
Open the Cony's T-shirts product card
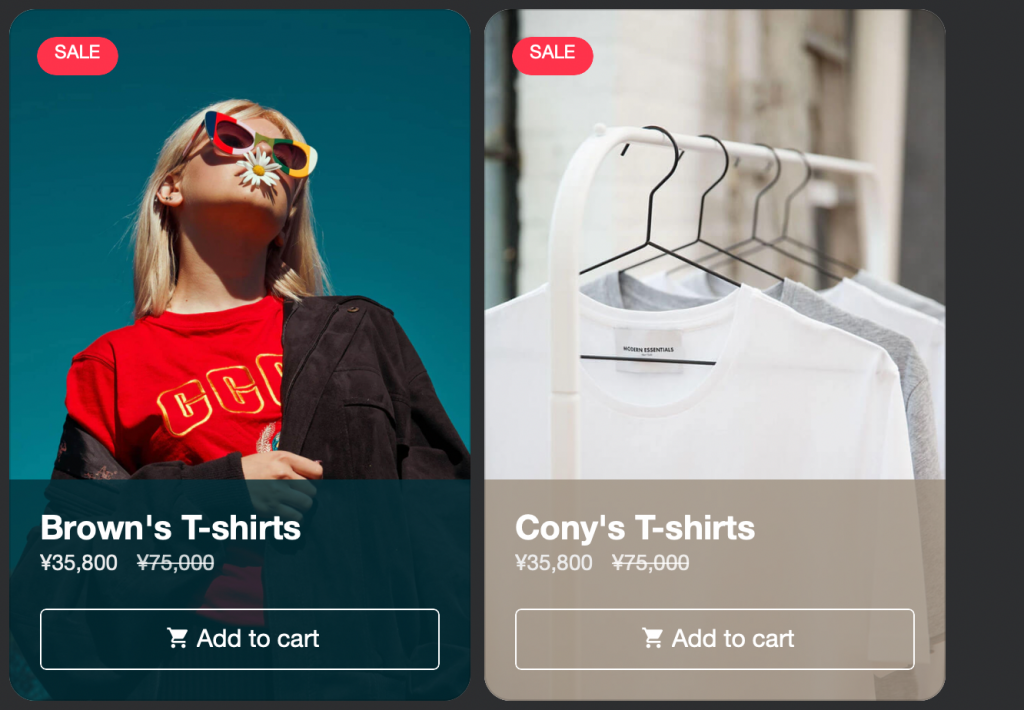point(634,527)
